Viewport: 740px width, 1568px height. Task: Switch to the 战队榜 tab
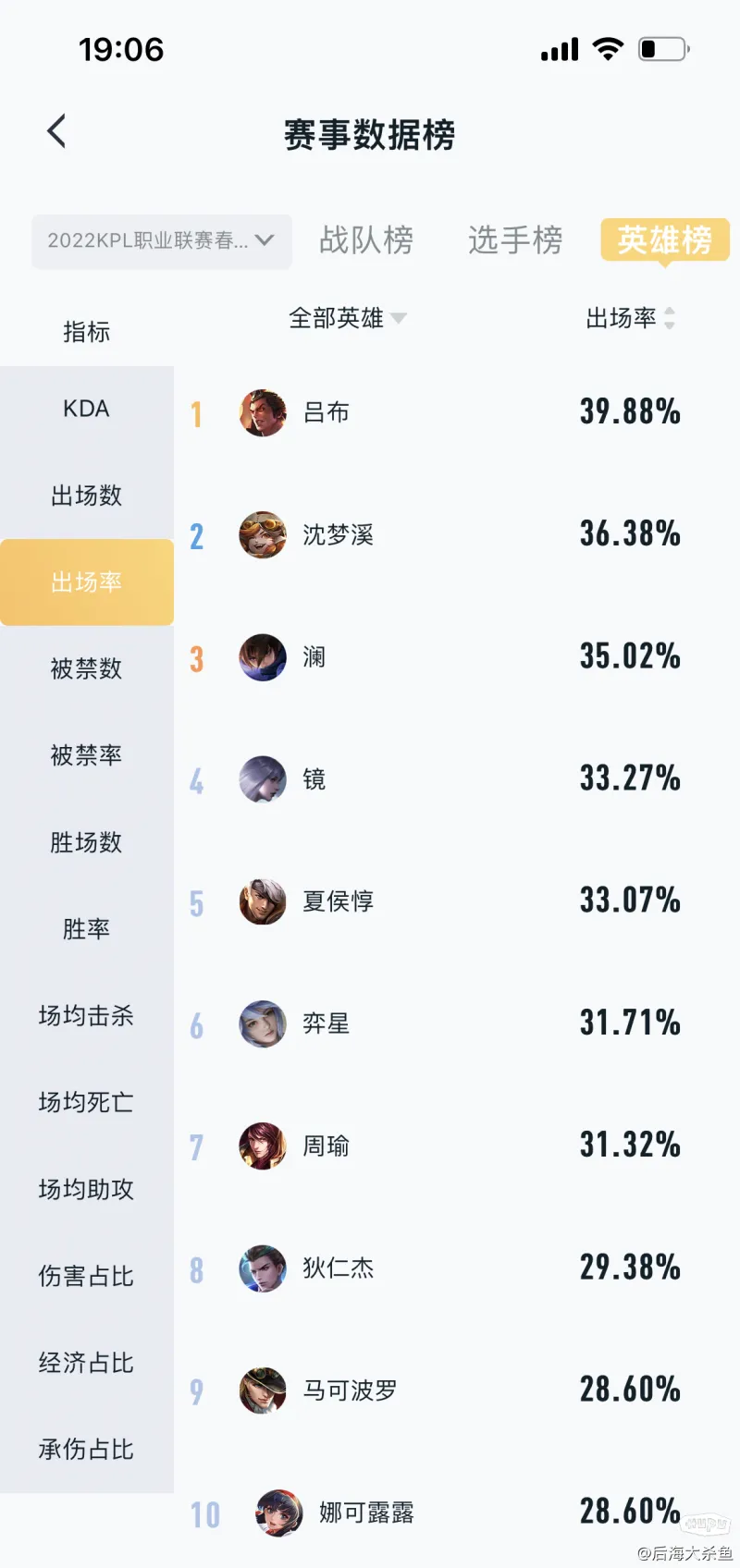click(x=366, y=240)
